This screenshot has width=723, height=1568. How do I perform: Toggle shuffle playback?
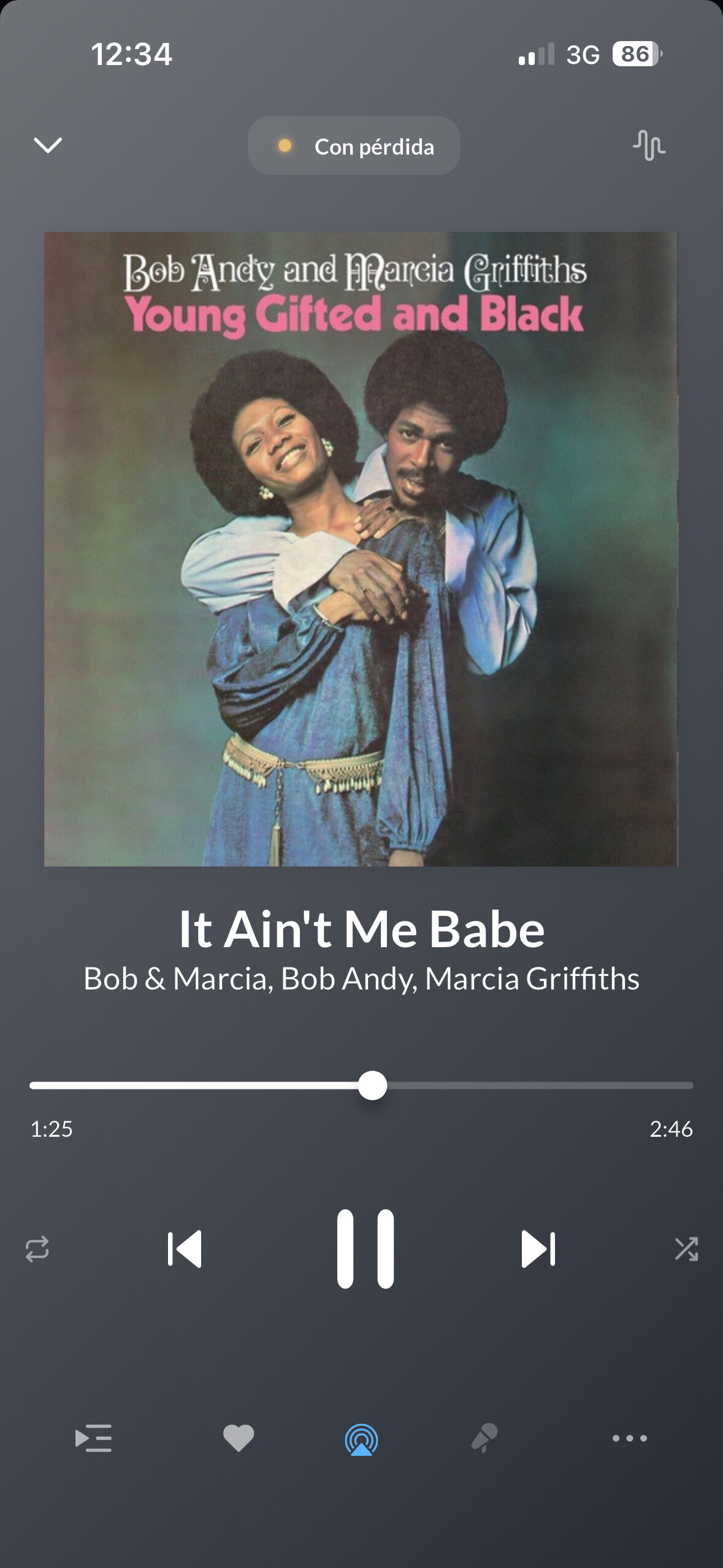pyautogui.click(x=686, y=1248)
